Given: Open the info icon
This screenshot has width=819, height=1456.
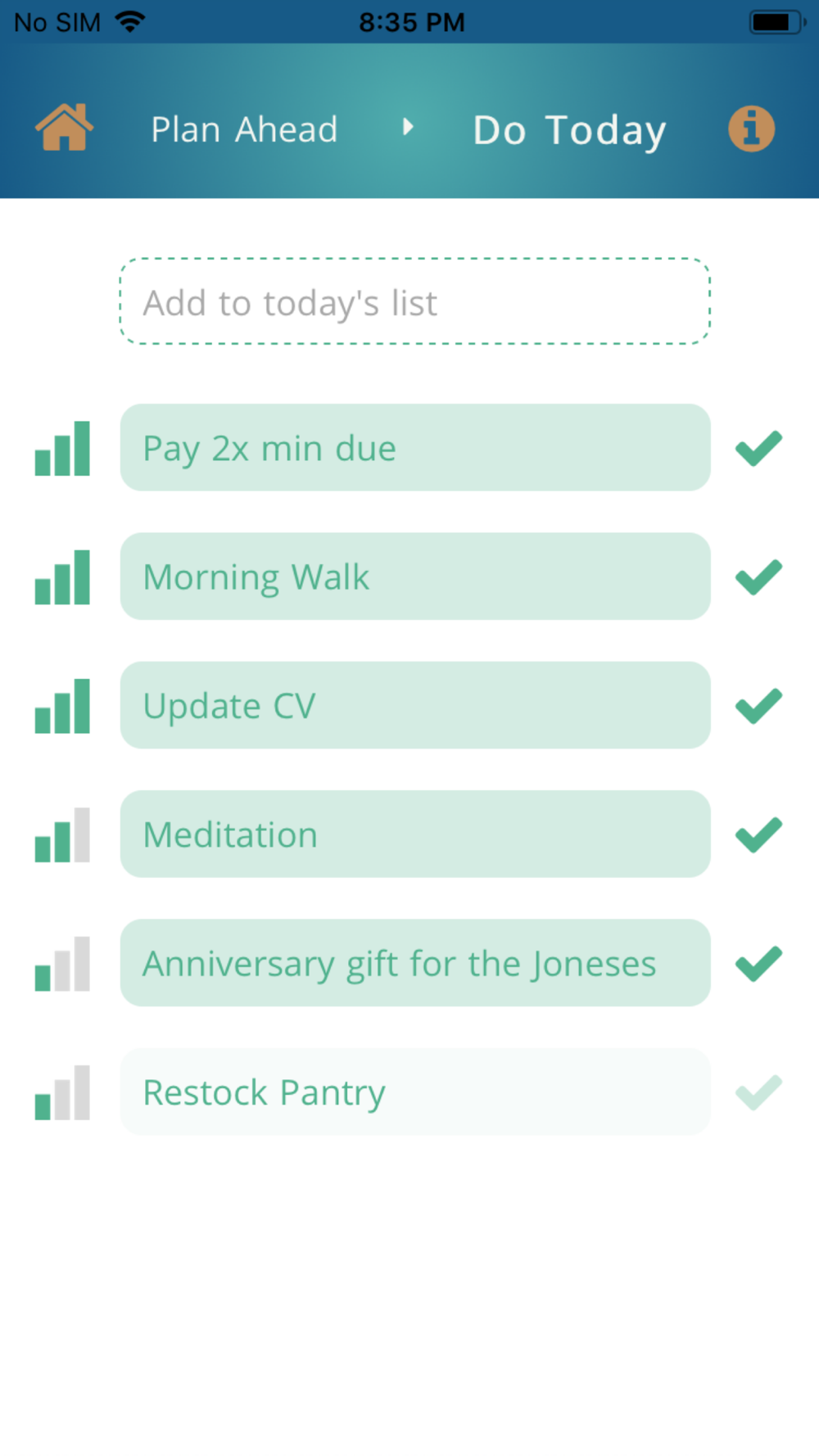Looking at the screenshot, I should [751, 129].
